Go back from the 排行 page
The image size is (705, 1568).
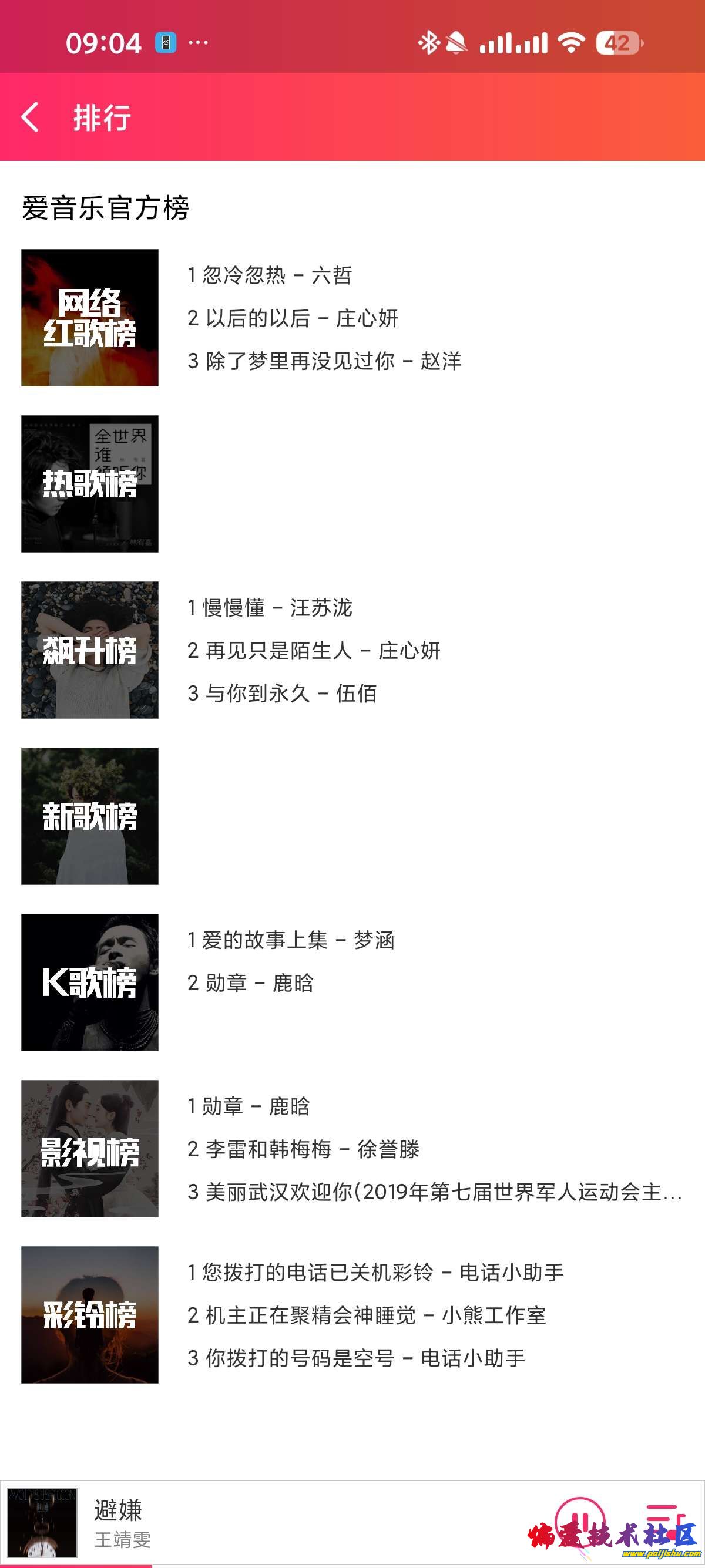point(31,117)
